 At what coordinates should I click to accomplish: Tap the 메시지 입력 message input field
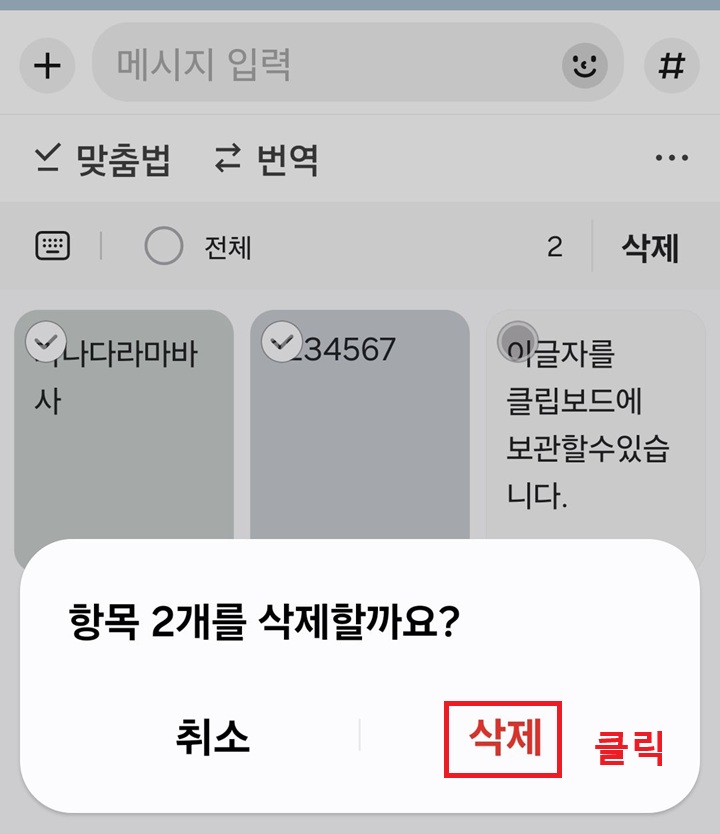pyautogui.click(x=300, y=66)
